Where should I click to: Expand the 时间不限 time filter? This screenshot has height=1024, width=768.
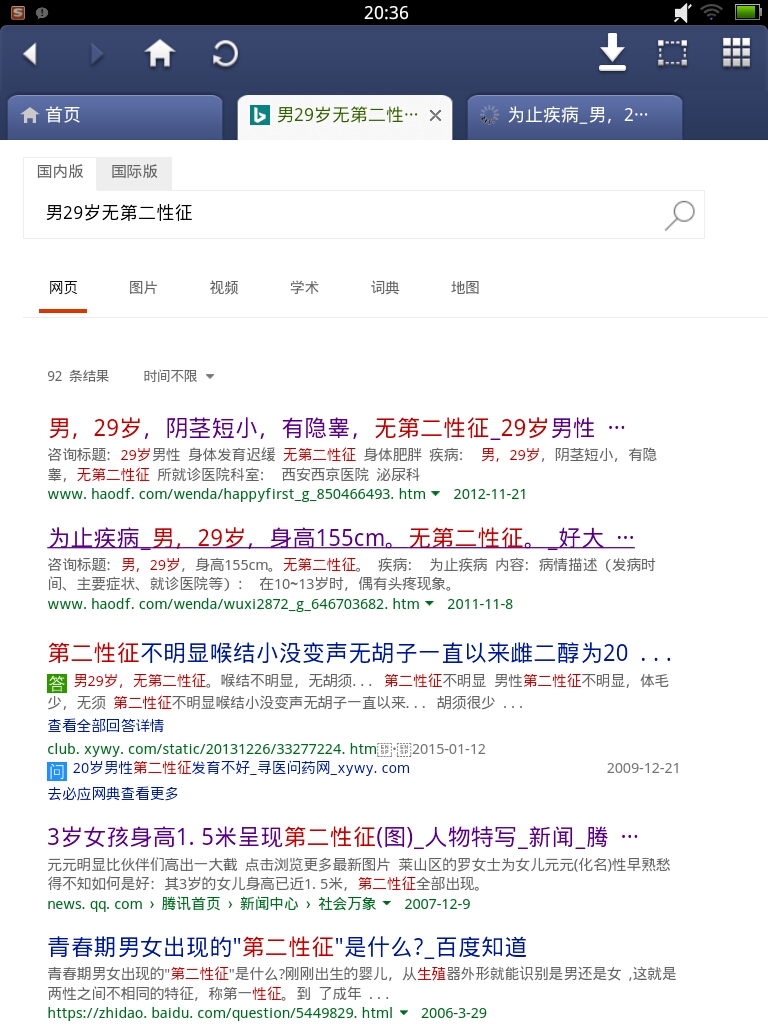click(179, 377)
